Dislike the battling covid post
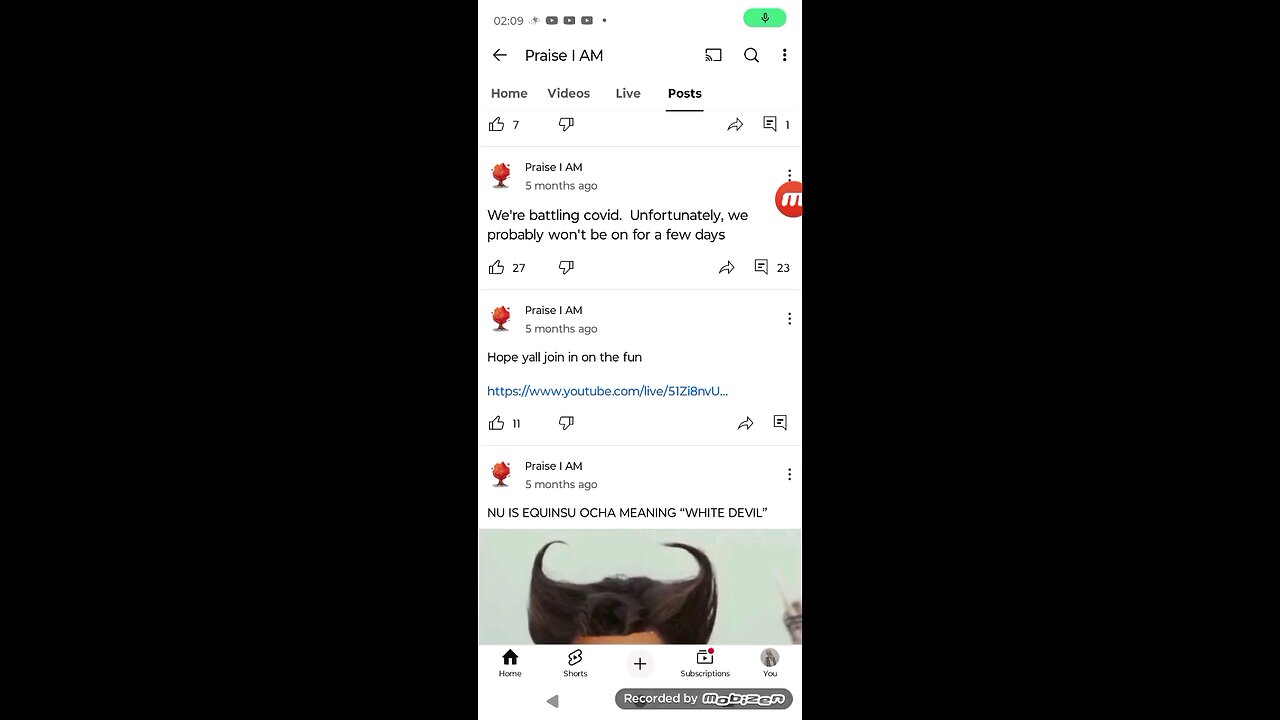This screenshot has height=720, width=1280. click(566, 267)
